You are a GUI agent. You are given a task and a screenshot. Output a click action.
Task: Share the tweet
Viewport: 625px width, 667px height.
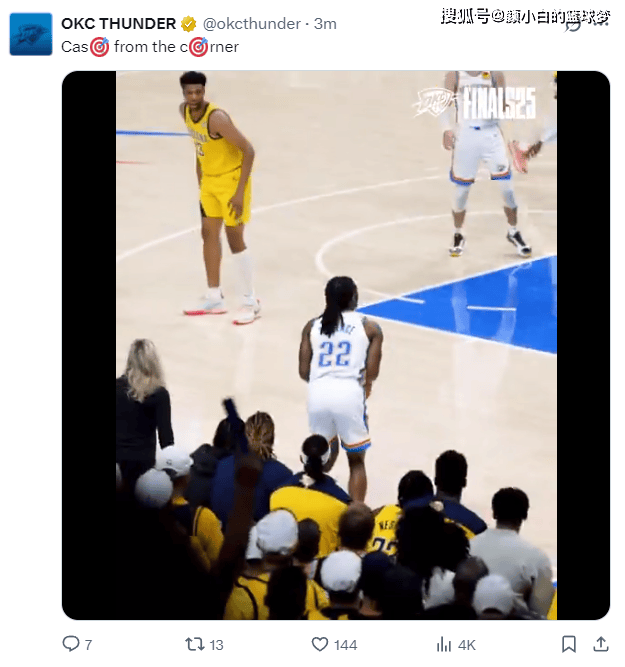(x=601, y=644)
